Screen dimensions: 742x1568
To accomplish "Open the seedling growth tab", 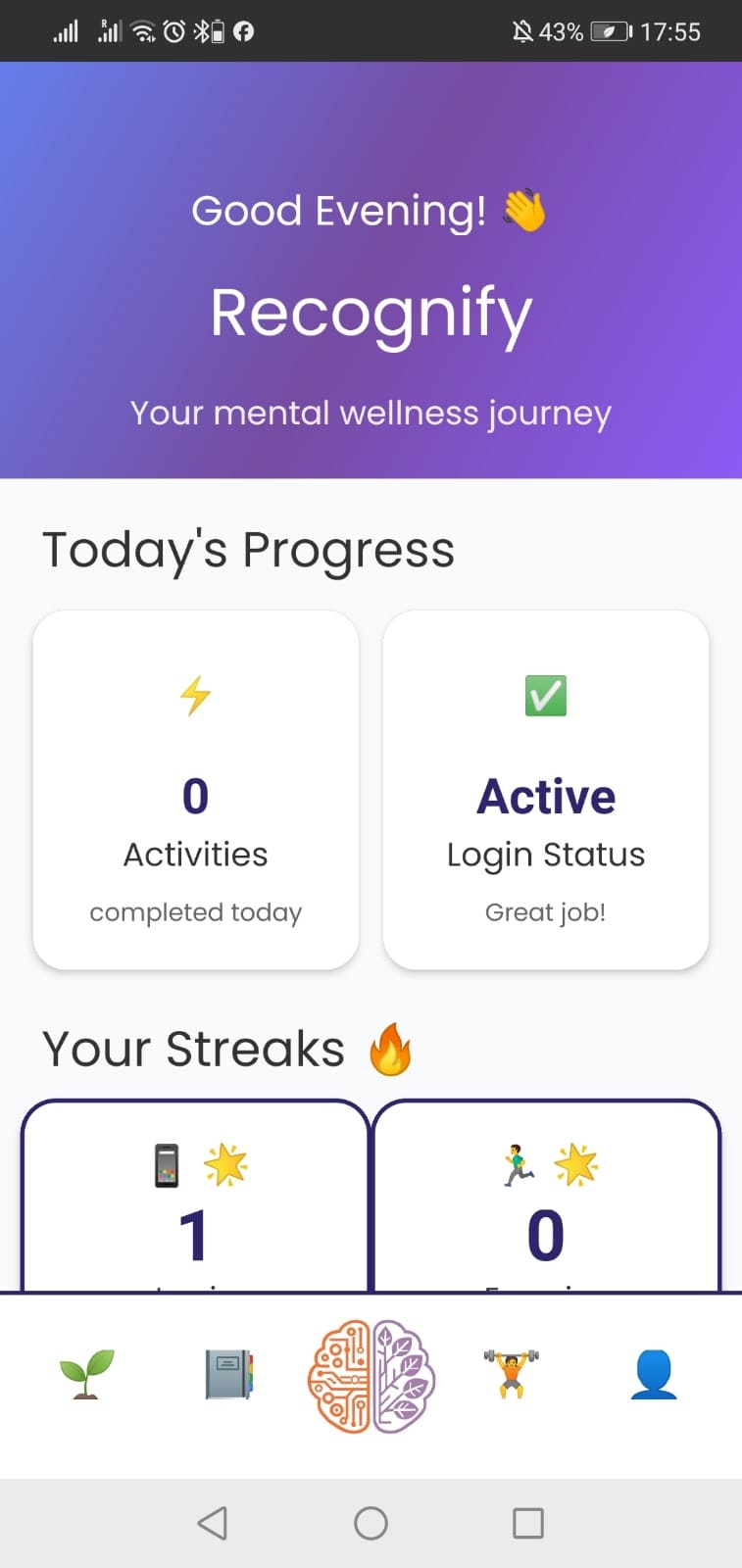I will [x=86, y=1374].
